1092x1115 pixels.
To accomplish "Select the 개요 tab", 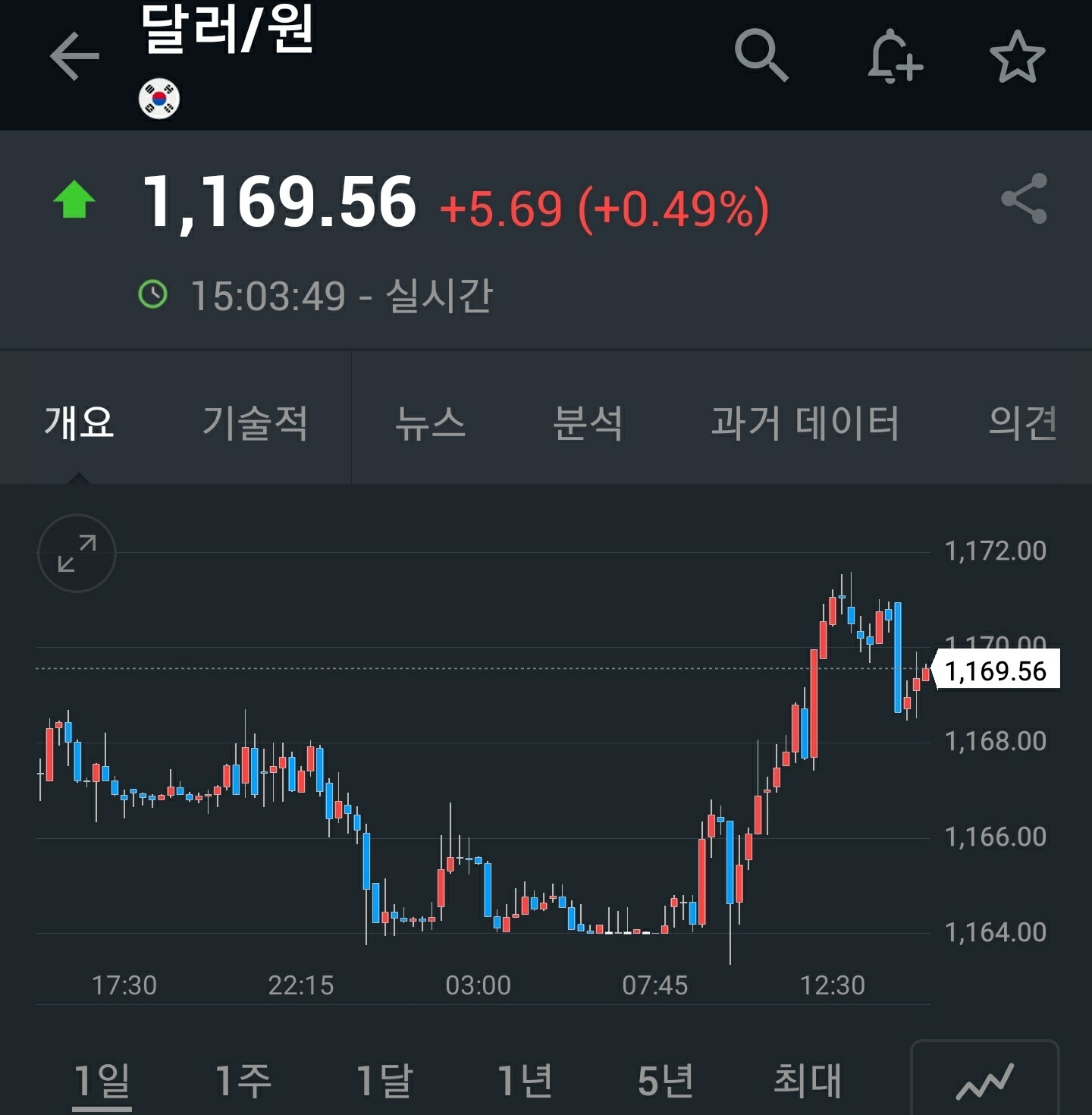I will pos(79,422).
